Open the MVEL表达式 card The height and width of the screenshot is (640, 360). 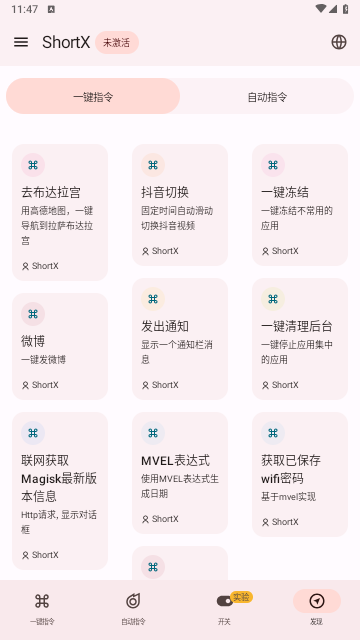tap(180, 473)
